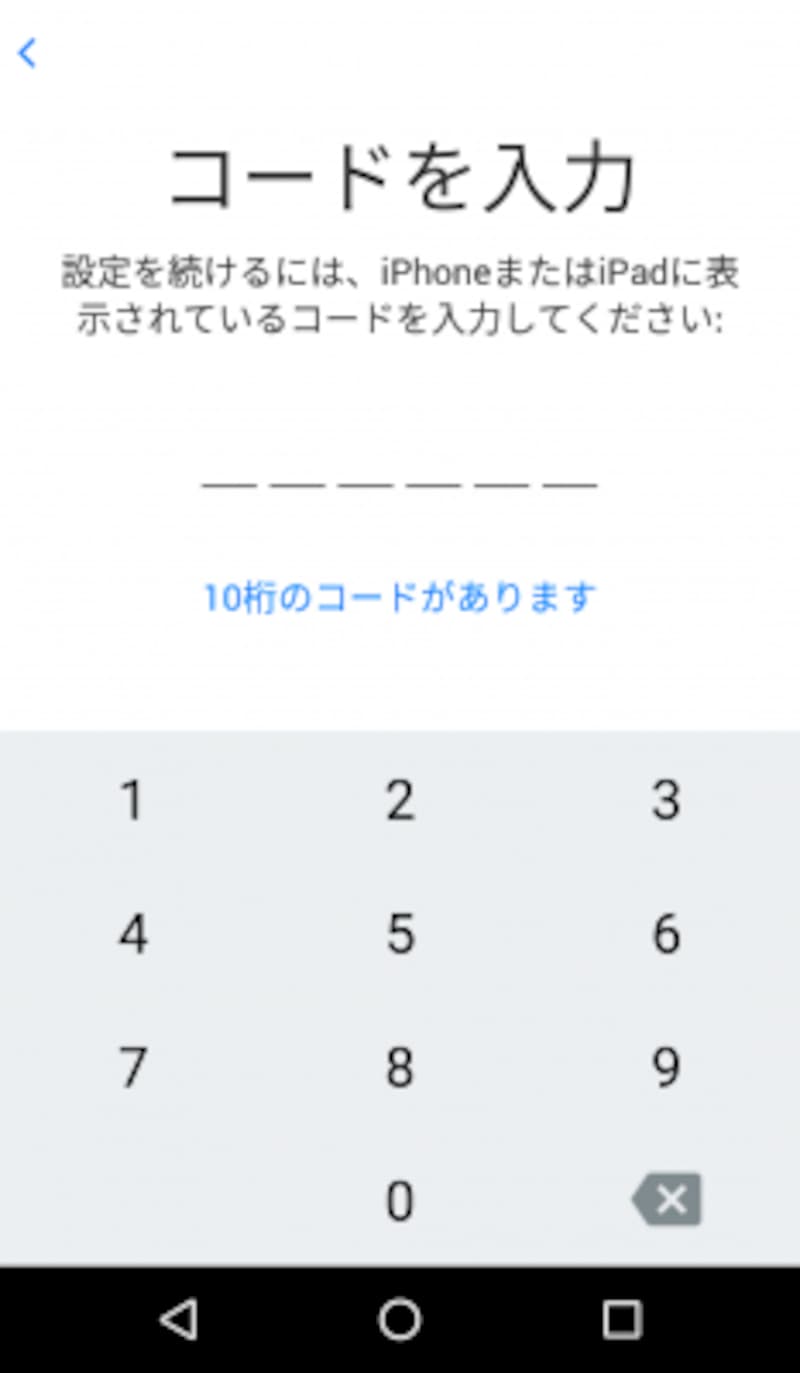The height and width of the screenshot is (1373, 800).
Task: Delete the last digit with backspace
Action: click(667, 1200)
